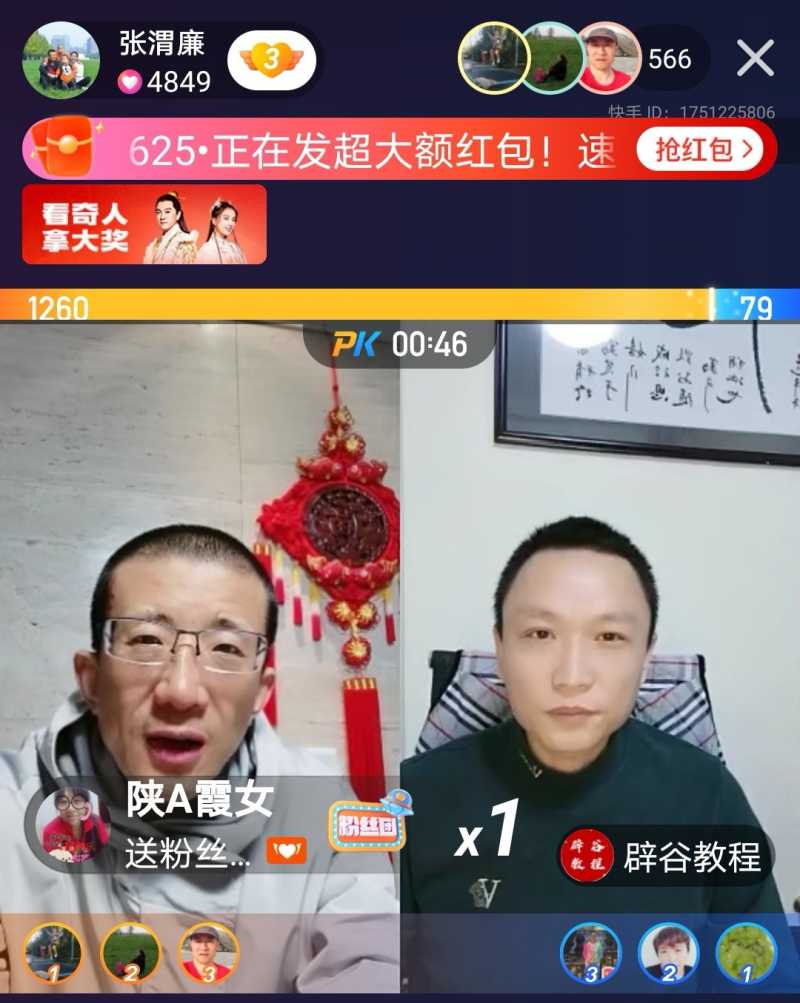Open the first top viewer avatar
Screen dimensions: 800x1003
491,58
